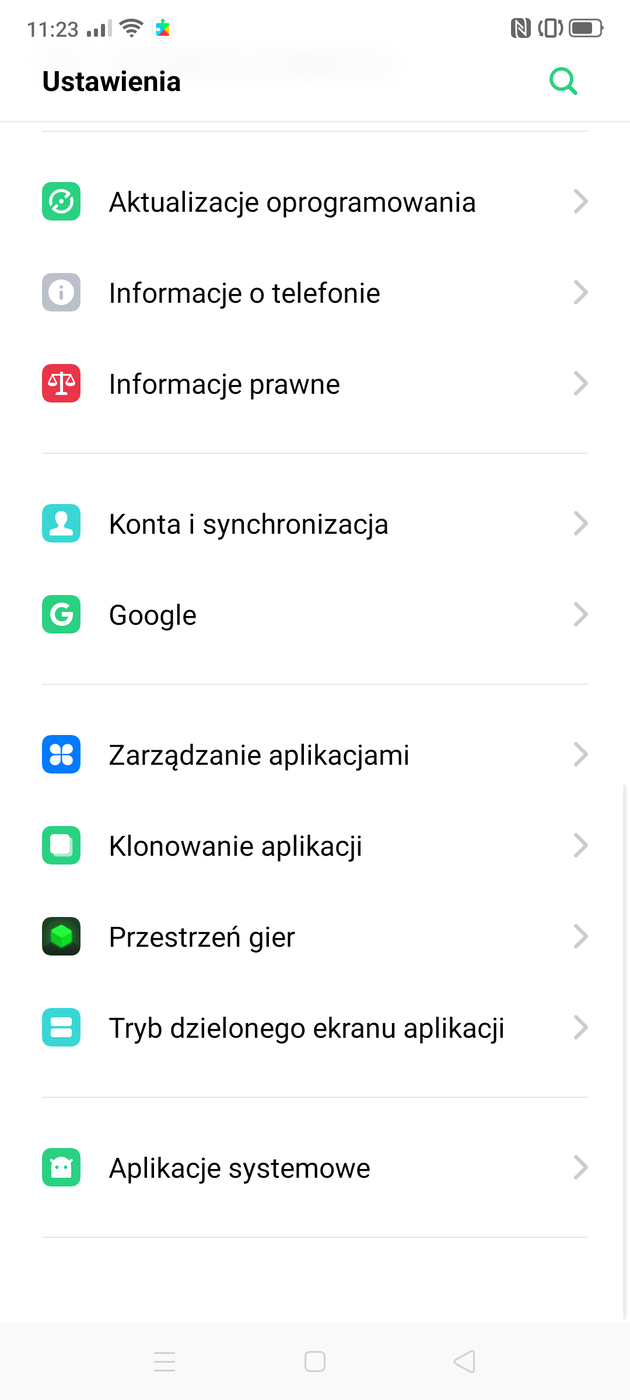Open the recent apps menu
This screenshot has width=630, height=1400.
click(165, 1361)
